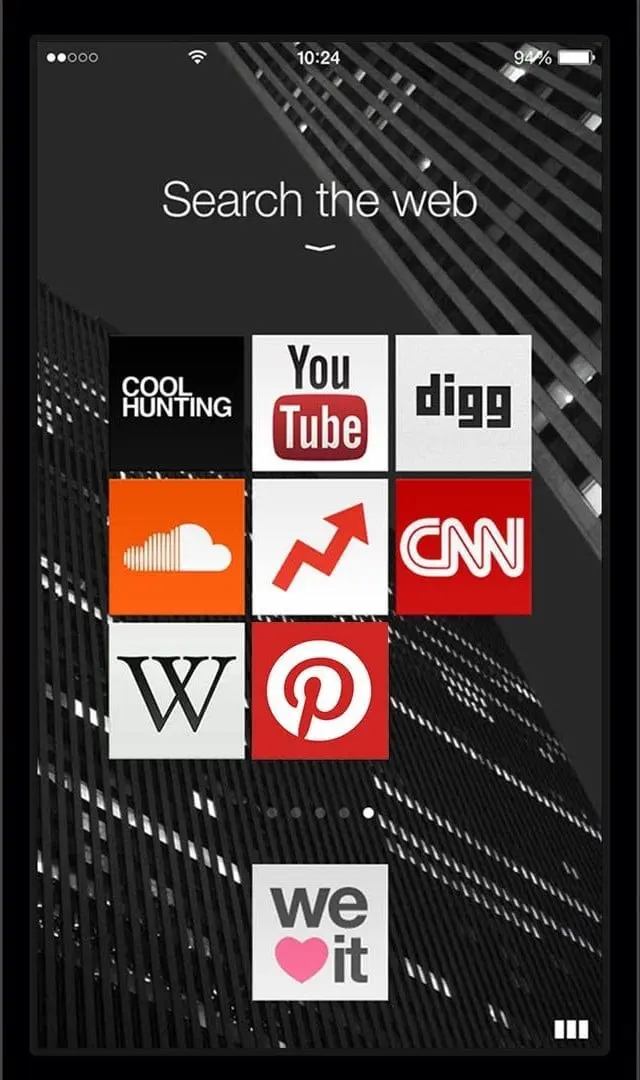Open the YouTube tile

[x=320, y=403]
